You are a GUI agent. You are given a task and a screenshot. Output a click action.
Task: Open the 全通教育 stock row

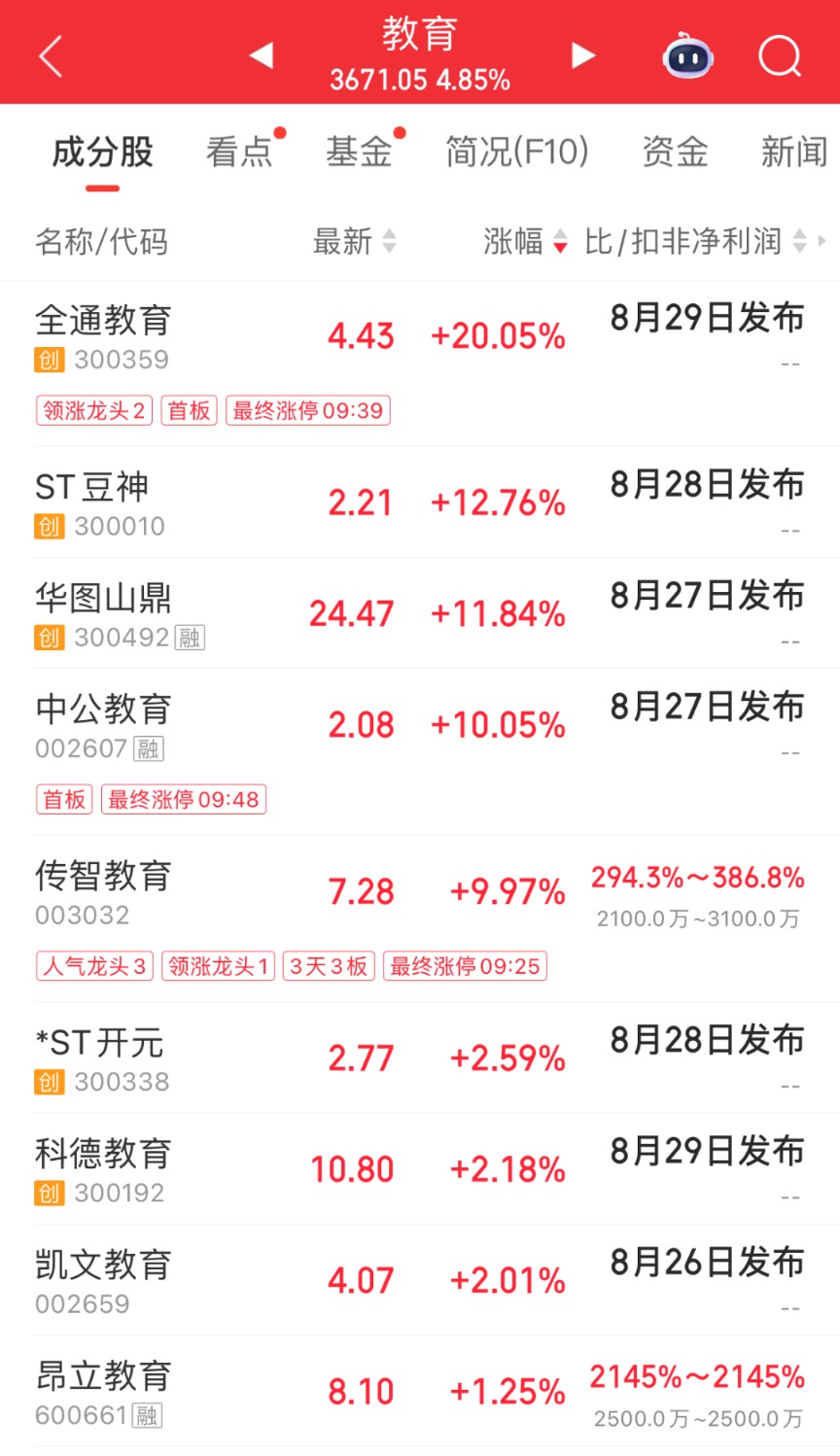420,364
